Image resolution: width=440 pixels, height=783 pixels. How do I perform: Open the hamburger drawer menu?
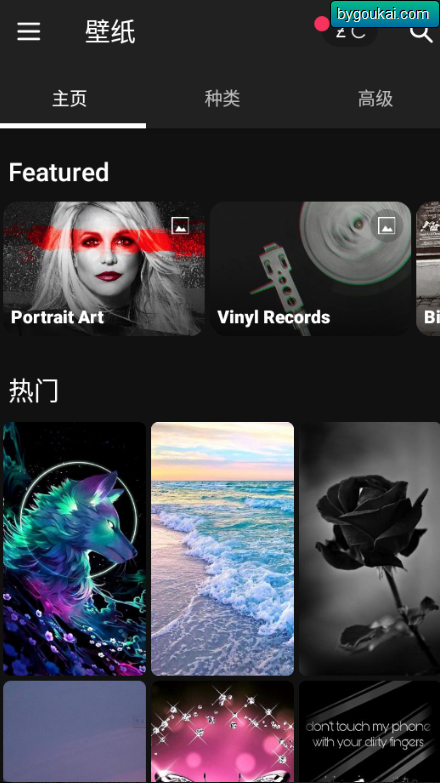[28, 32]
